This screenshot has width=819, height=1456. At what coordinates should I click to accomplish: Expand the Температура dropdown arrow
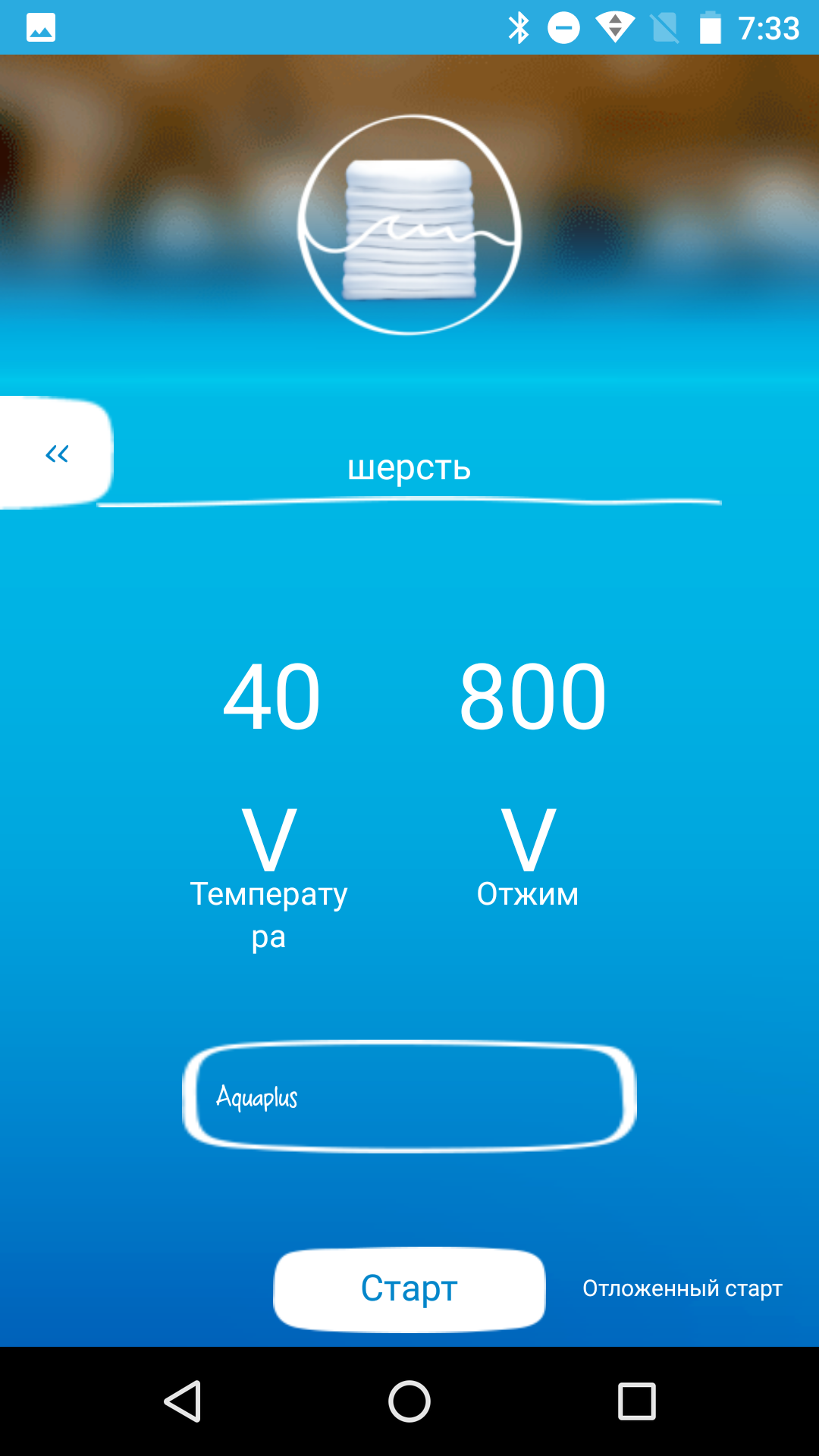tap(268, 839)
